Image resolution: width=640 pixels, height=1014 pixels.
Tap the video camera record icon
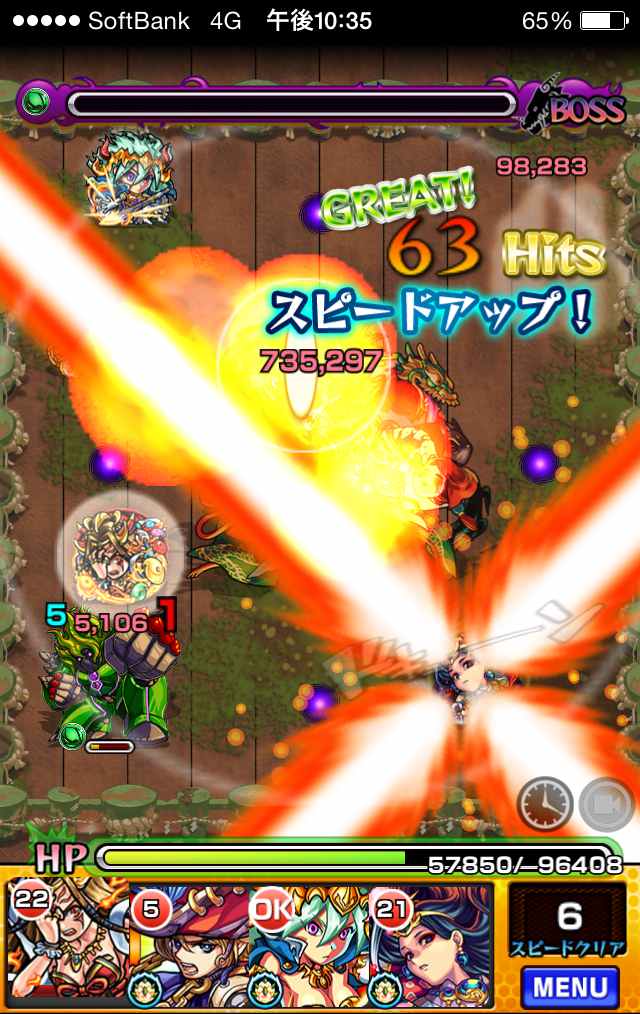(606, 803)
